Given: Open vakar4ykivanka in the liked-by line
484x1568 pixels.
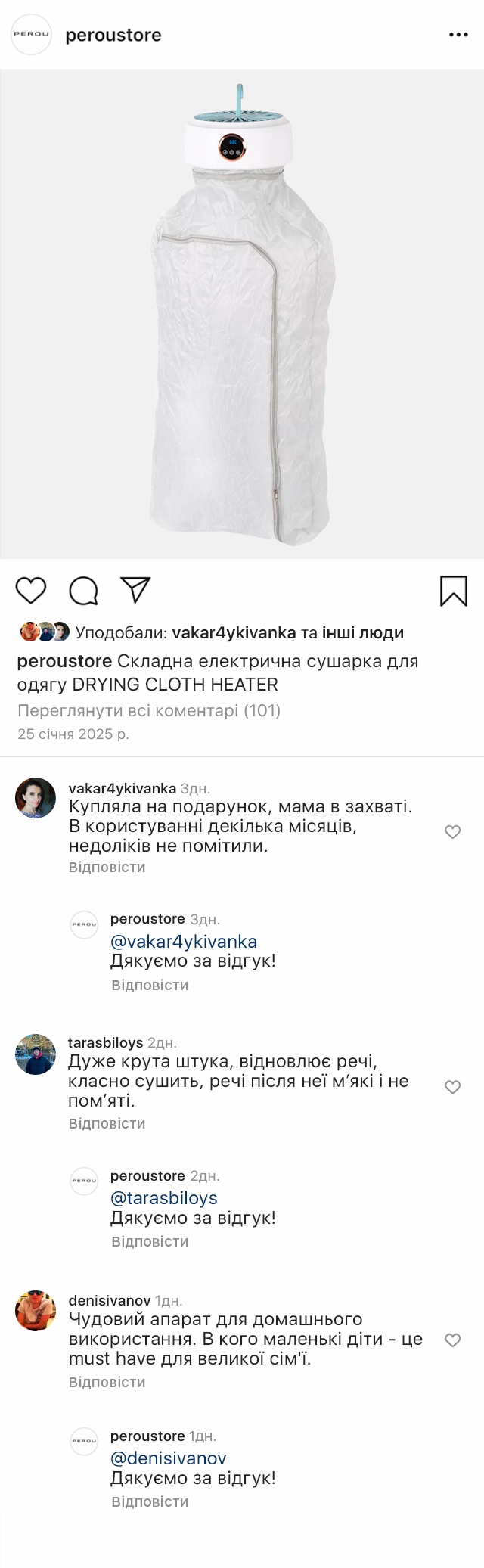Looking at the screenshot, I should pos(234,632).
